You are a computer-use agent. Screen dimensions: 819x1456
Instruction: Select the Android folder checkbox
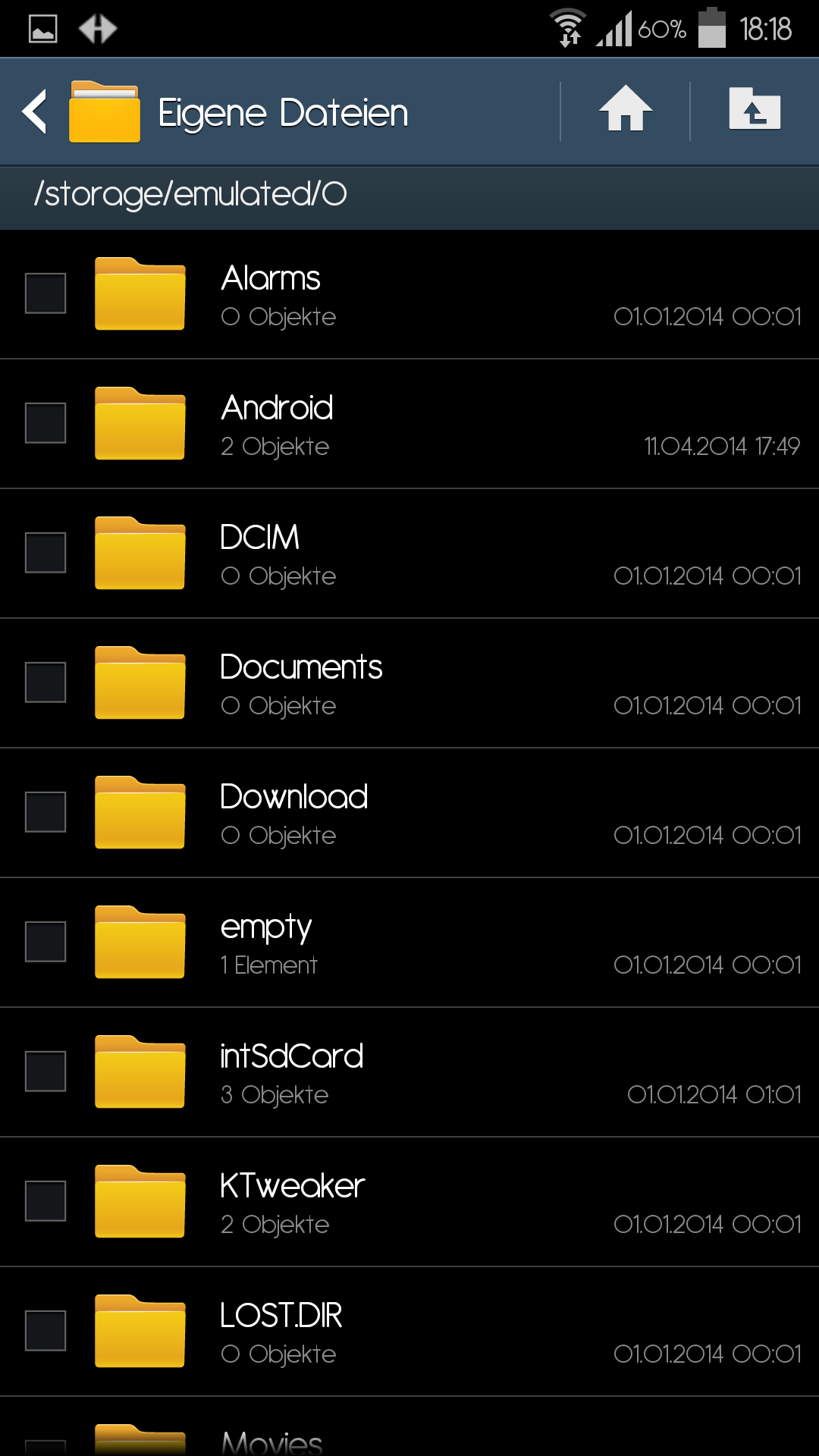(x=45, y=423)
